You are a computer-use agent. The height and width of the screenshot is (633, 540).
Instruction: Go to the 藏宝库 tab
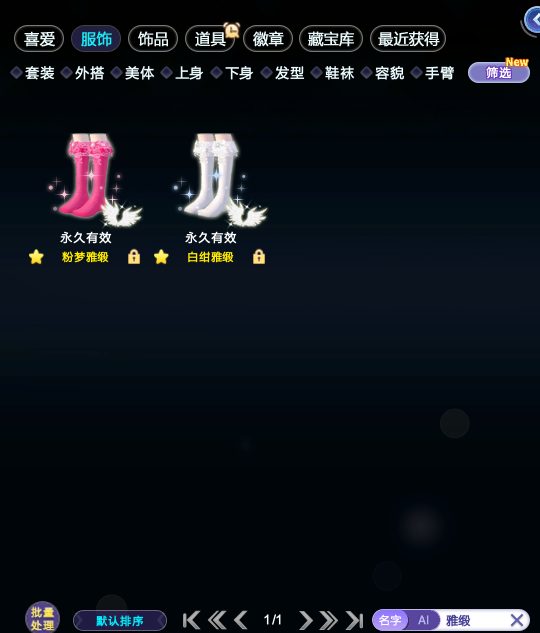[331, 39]
